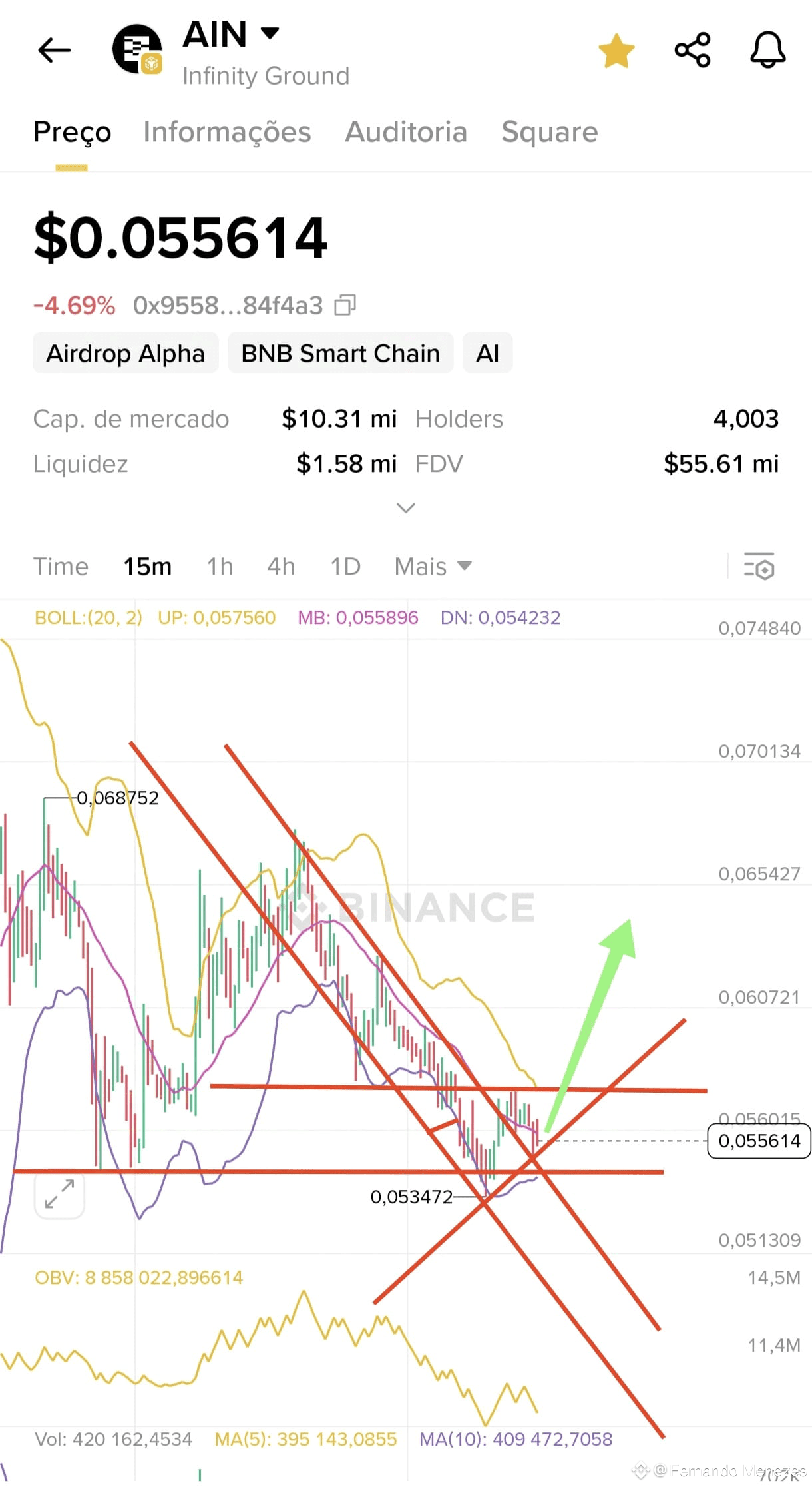Switch to the Auditoria tab
Image resolution: width=812 pixels, height=1487 pixels.
406,132
